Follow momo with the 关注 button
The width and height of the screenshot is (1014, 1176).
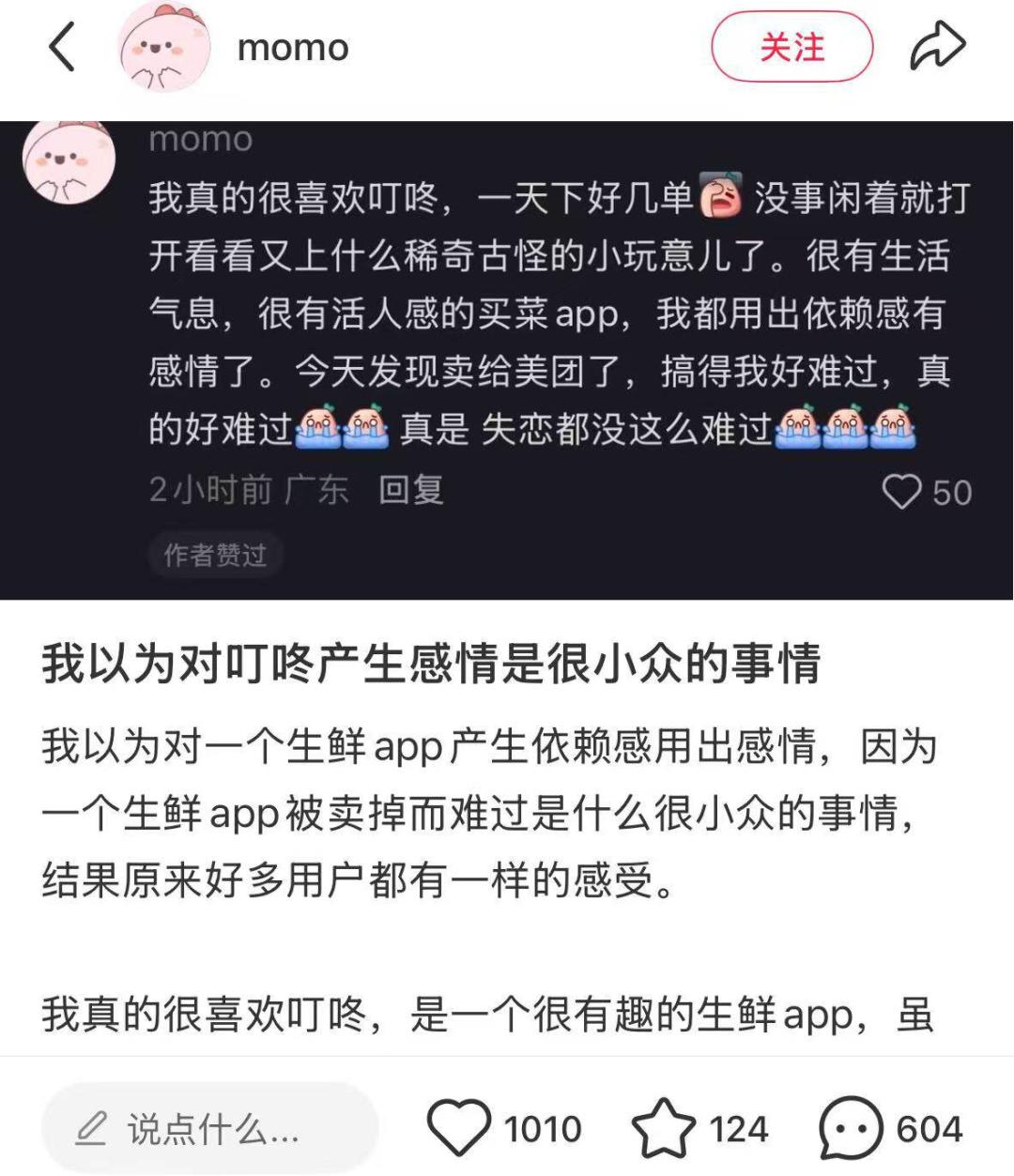791,47
